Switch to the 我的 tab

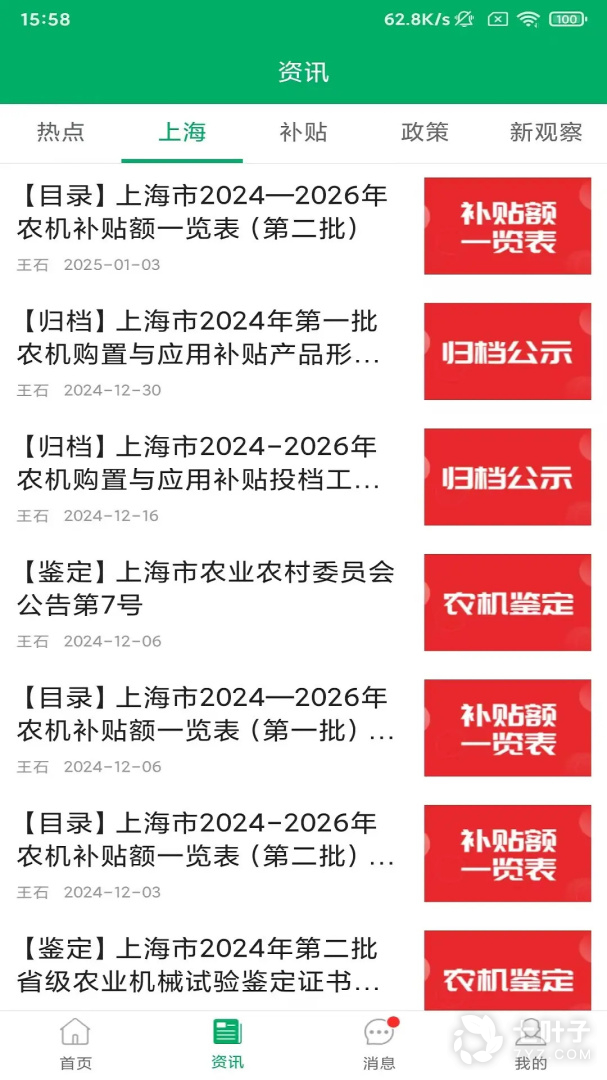[x=531, y=1045]
